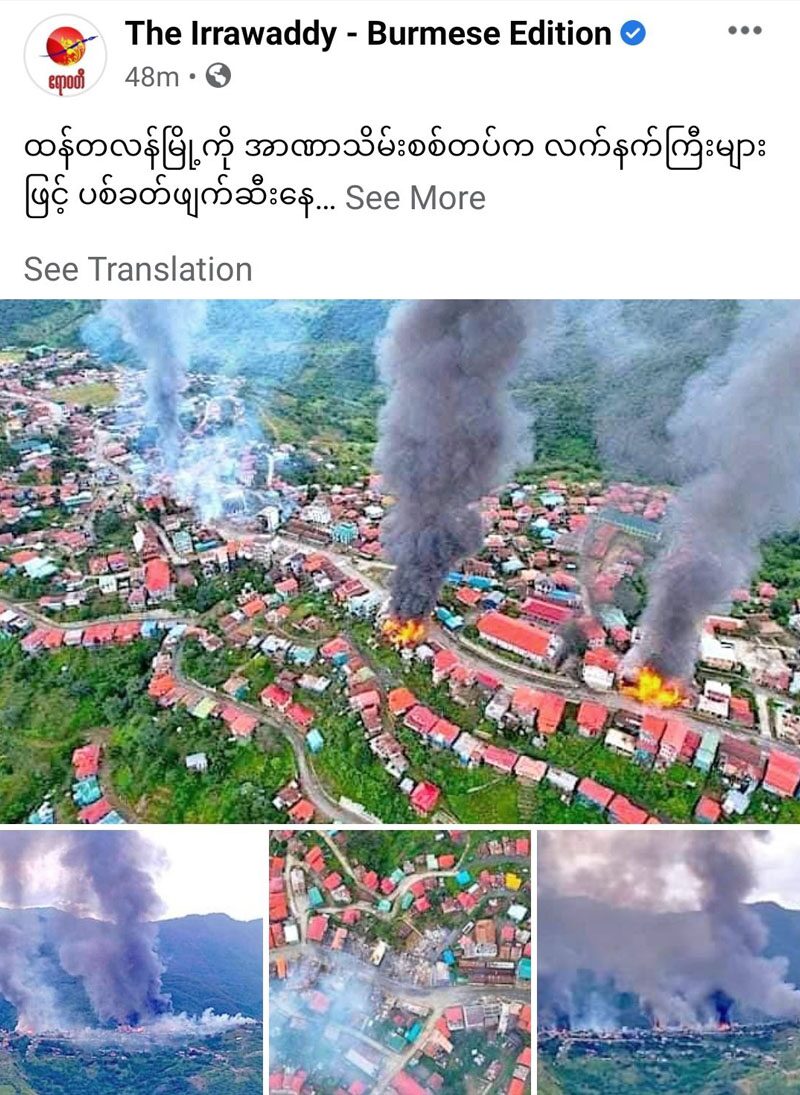Open the large aerial photo of burning town
The height and width of the screenshot is (1095, 800).
point(400,560)
